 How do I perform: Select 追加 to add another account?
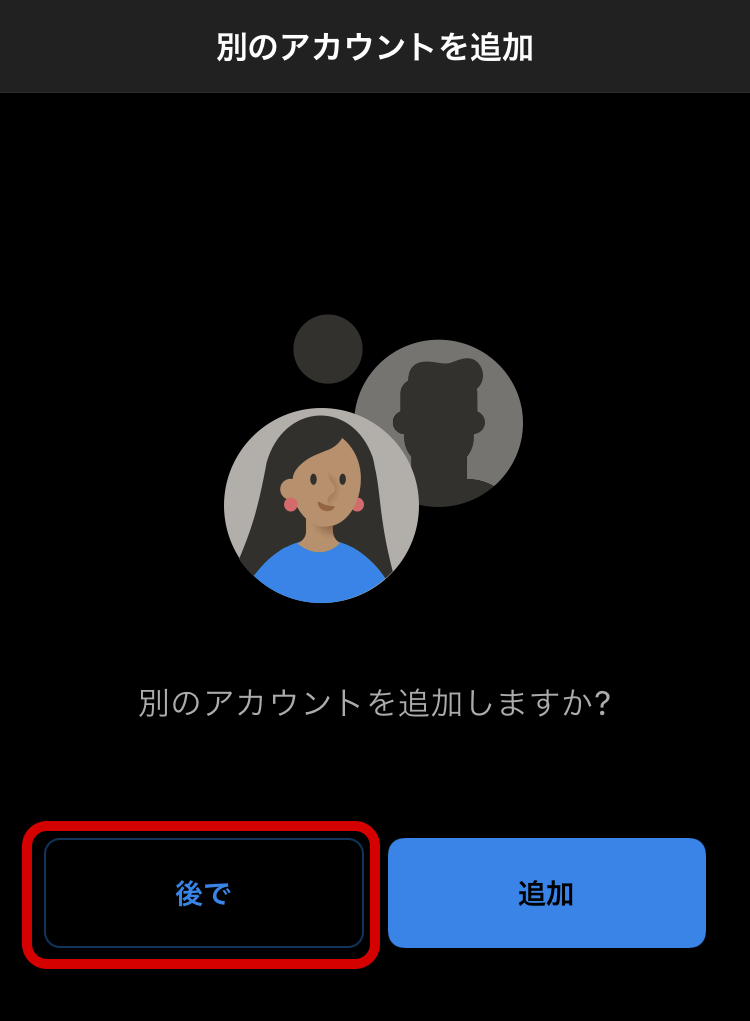(546, 893)
